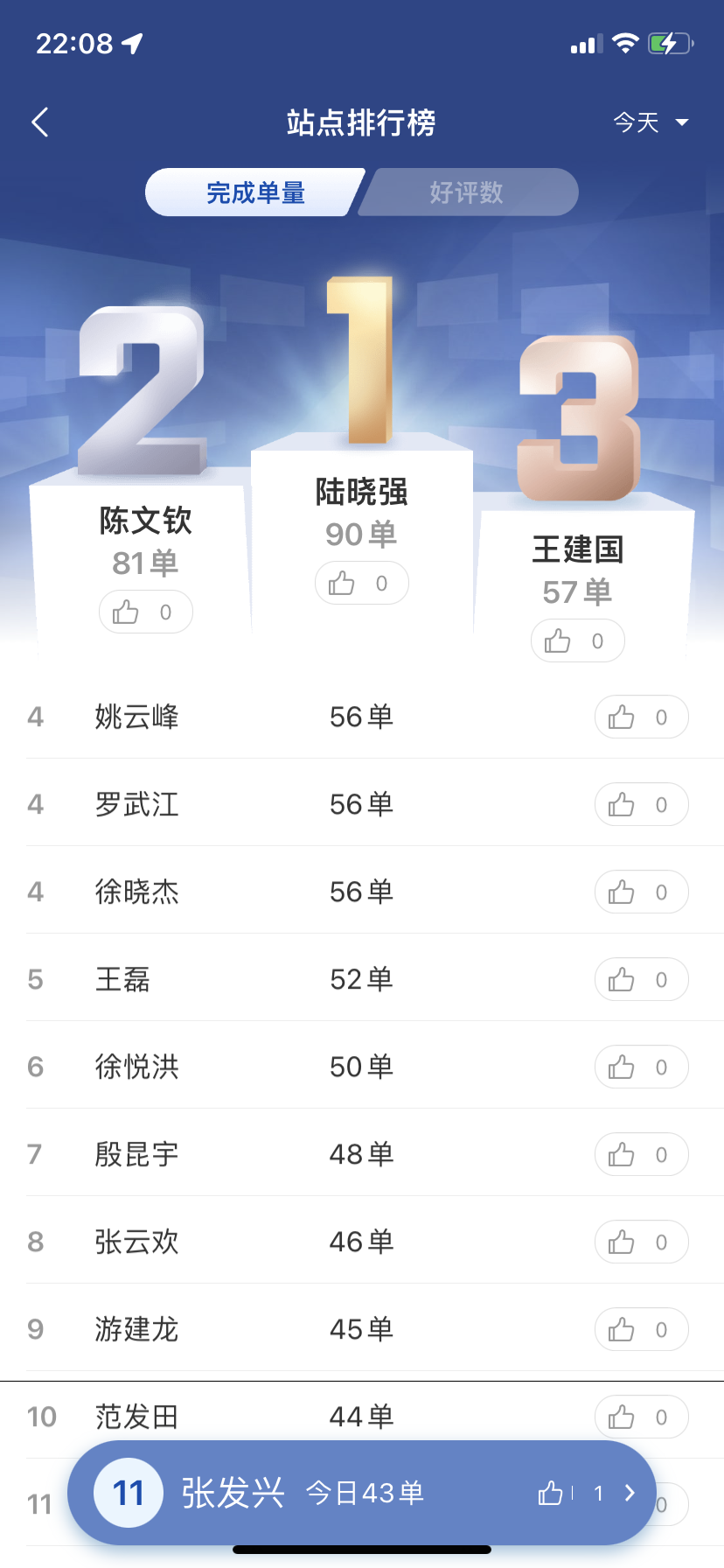
Task: Select the 完成单量 tab
Action: click(x=255, y=192)
